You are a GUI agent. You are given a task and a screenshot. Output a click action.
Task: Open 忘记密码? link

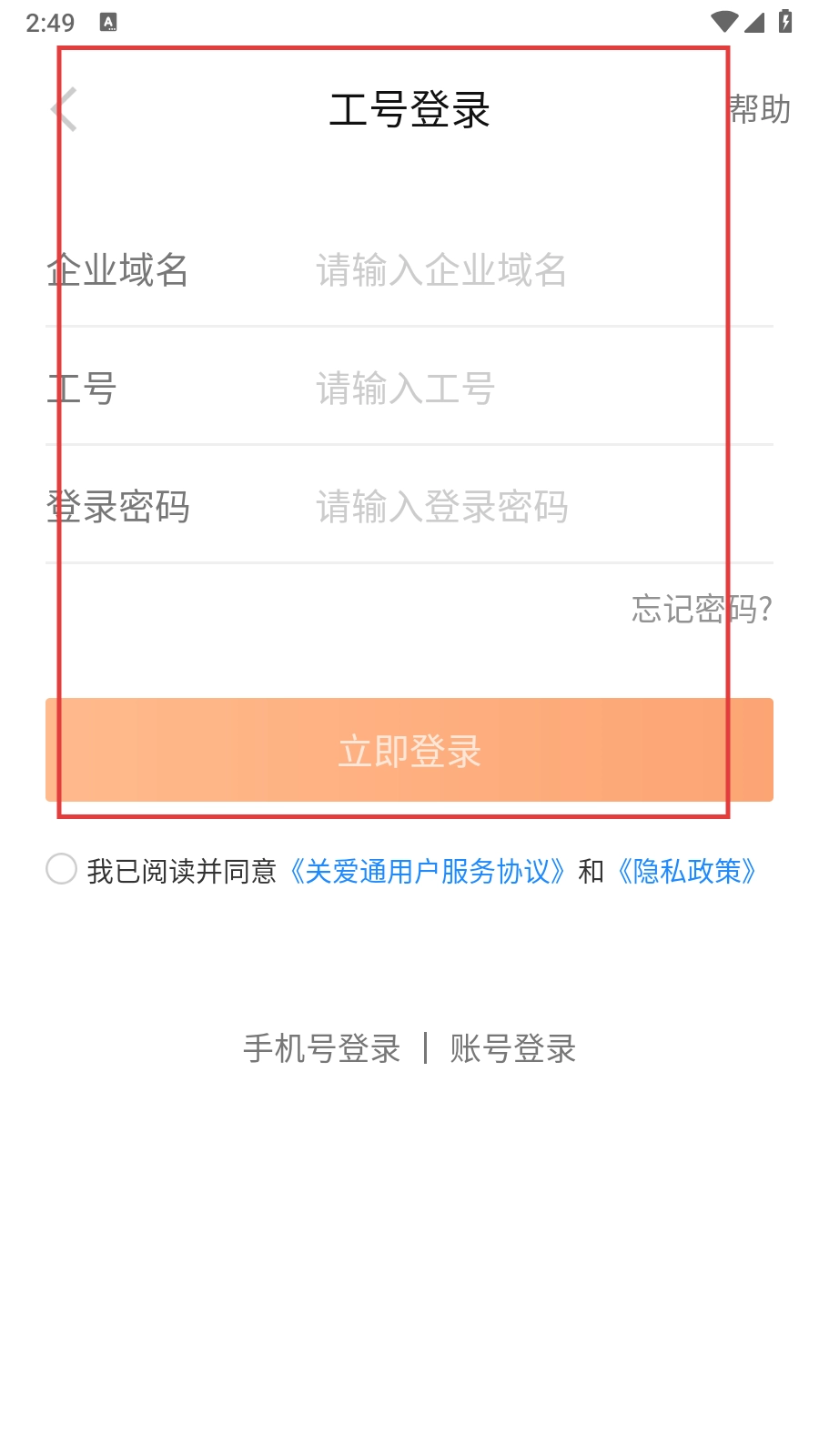click(702, 609)
